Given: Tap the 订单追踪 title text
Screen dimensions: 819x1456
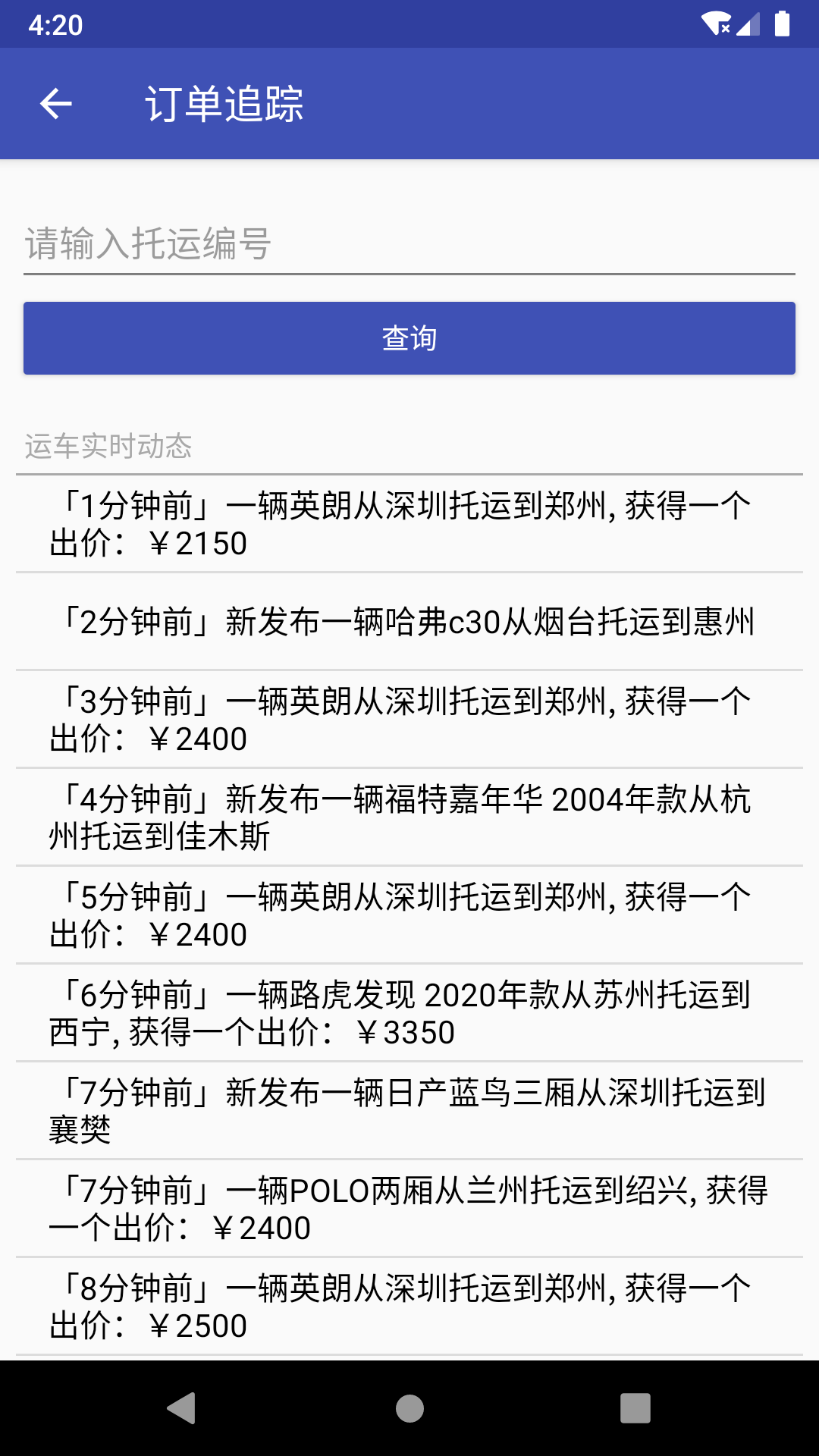Looking at the screenshot, I should (x=225, y=106).
